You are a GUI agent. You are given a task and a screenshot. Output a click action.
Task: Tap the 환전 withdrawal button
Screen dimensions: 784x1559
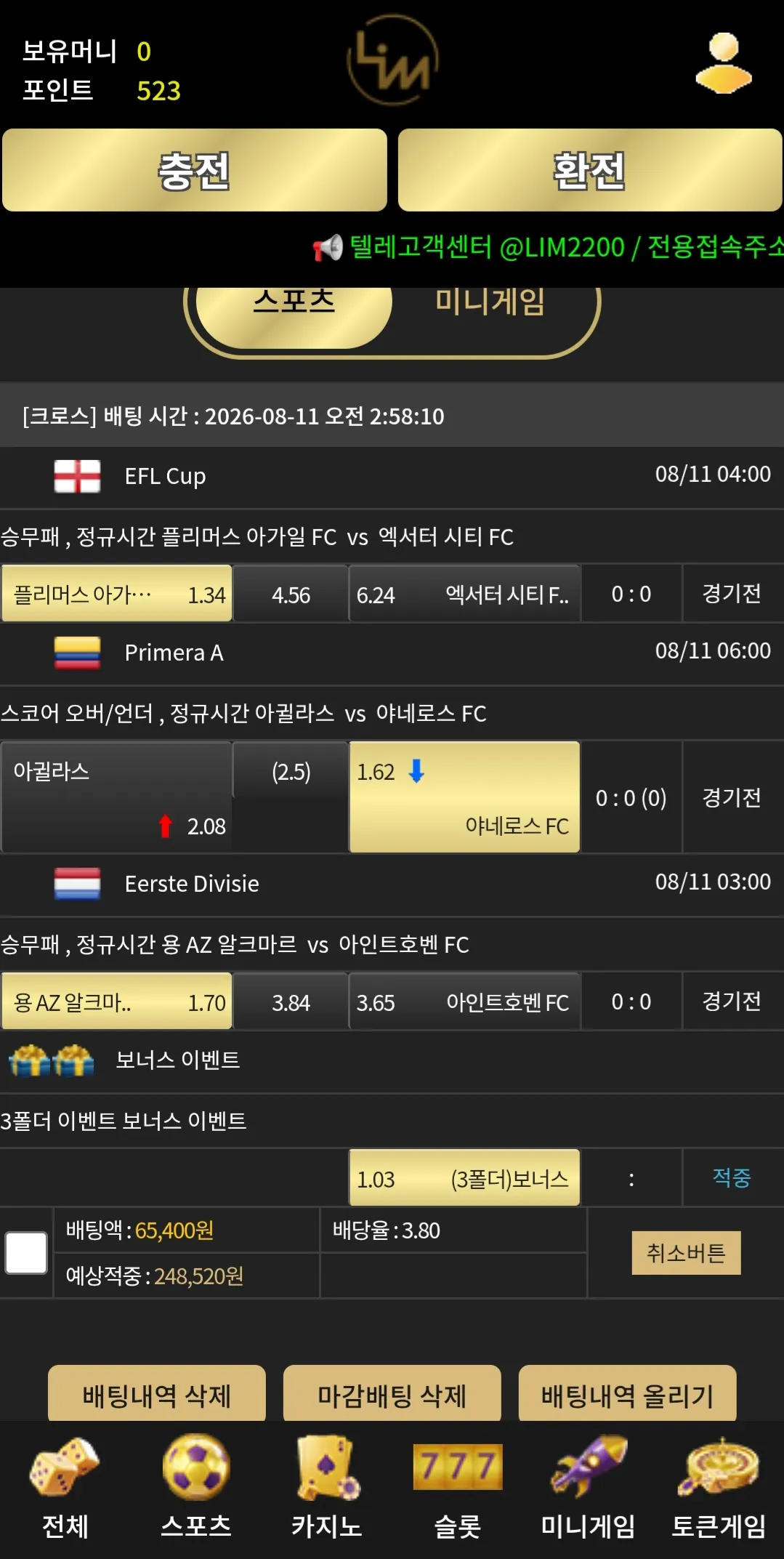590,170
